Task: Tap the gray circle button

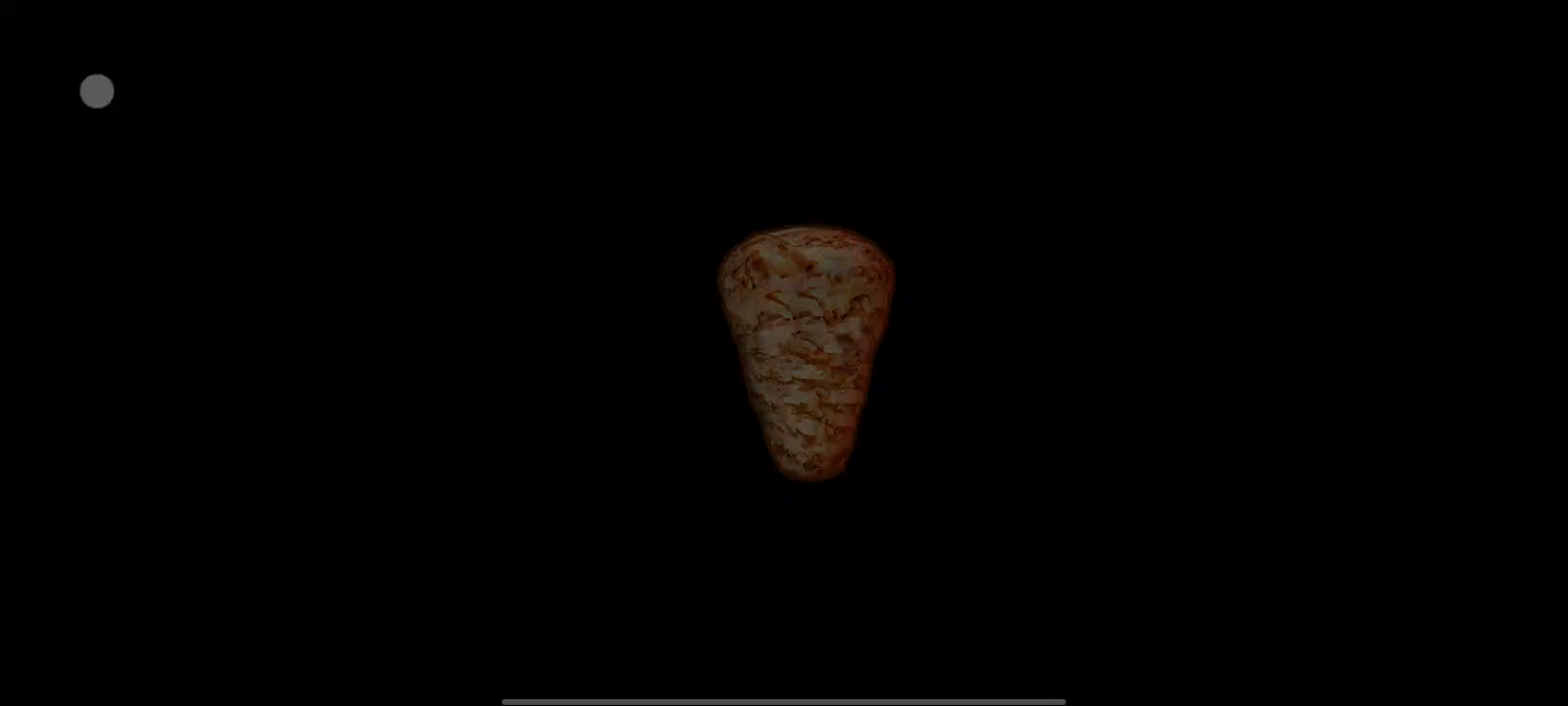Action: 97,91
